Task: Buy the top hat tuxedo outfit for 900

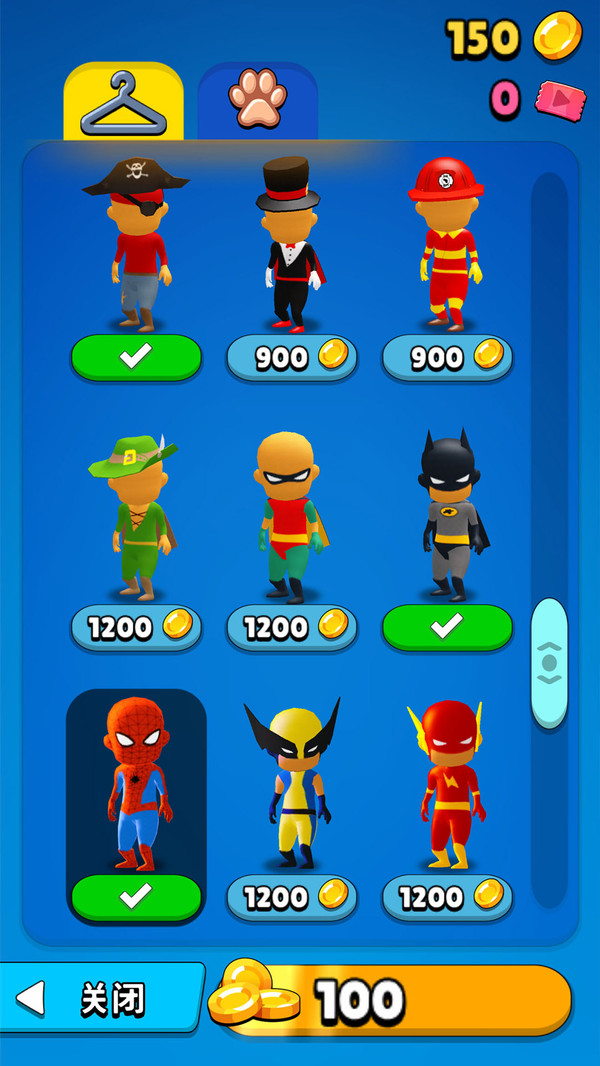Action: 292,358
